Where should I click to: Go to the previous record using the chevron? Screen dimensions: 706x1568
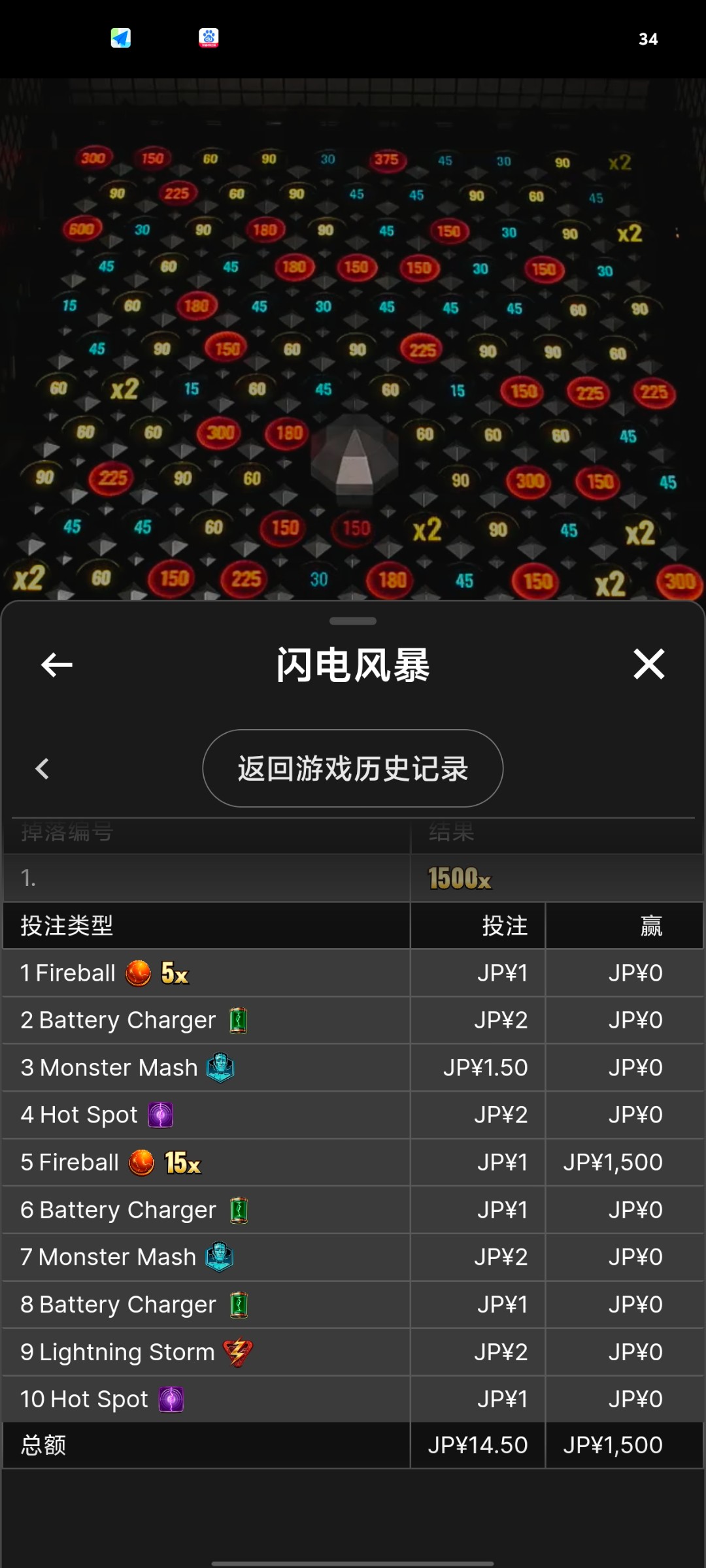click(x=42, y=769)
